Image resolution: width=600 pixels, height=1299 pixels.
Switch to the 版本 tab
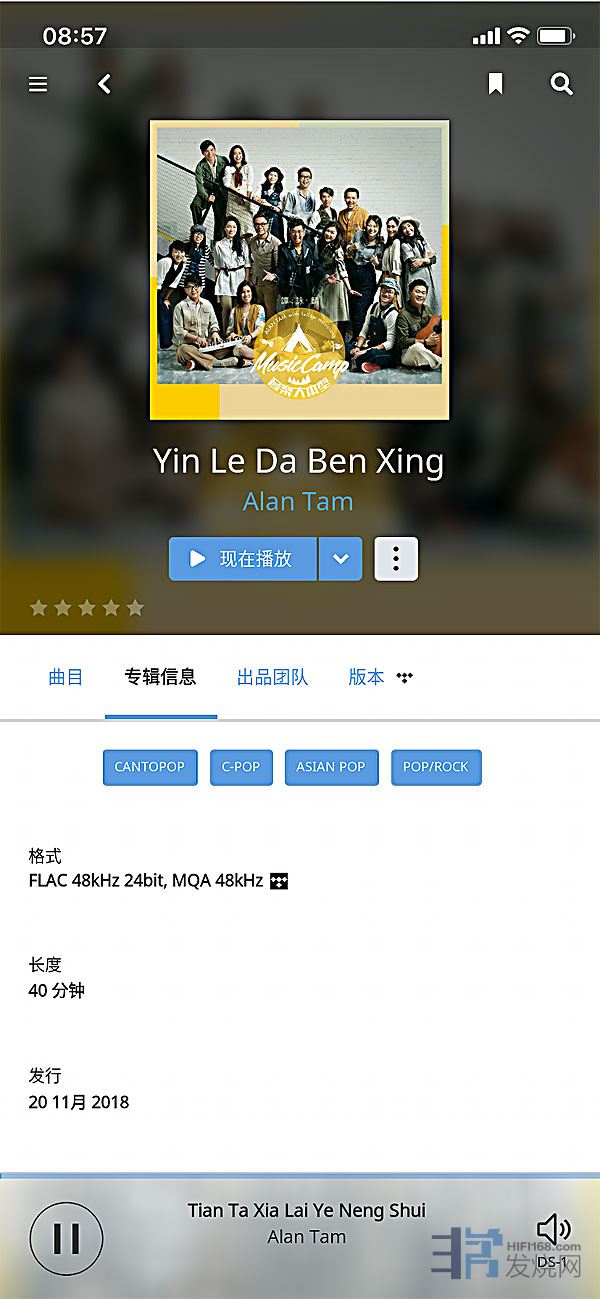click(366, 677)
